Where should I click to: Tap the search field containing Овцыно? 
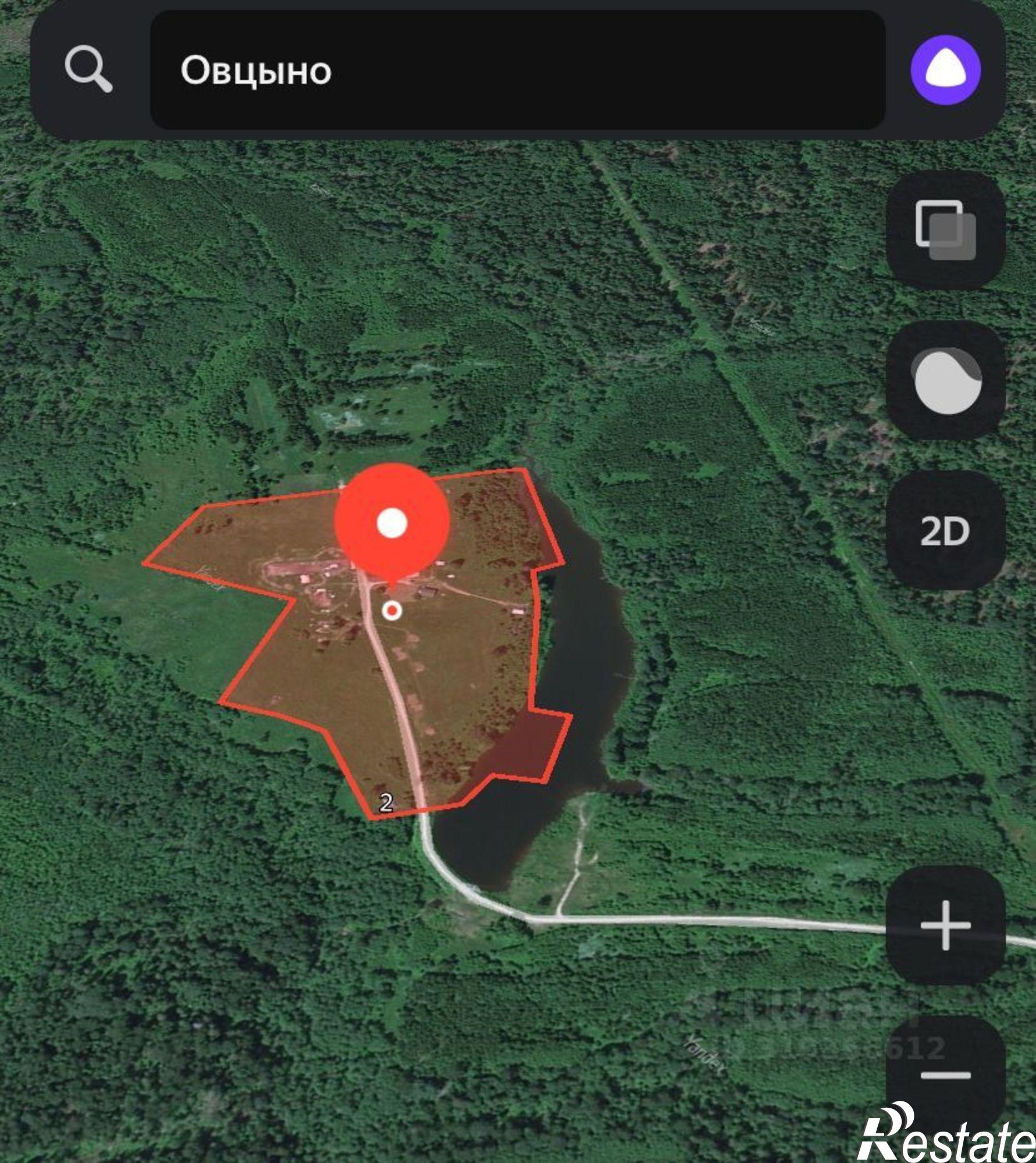(x=517, y=70)
